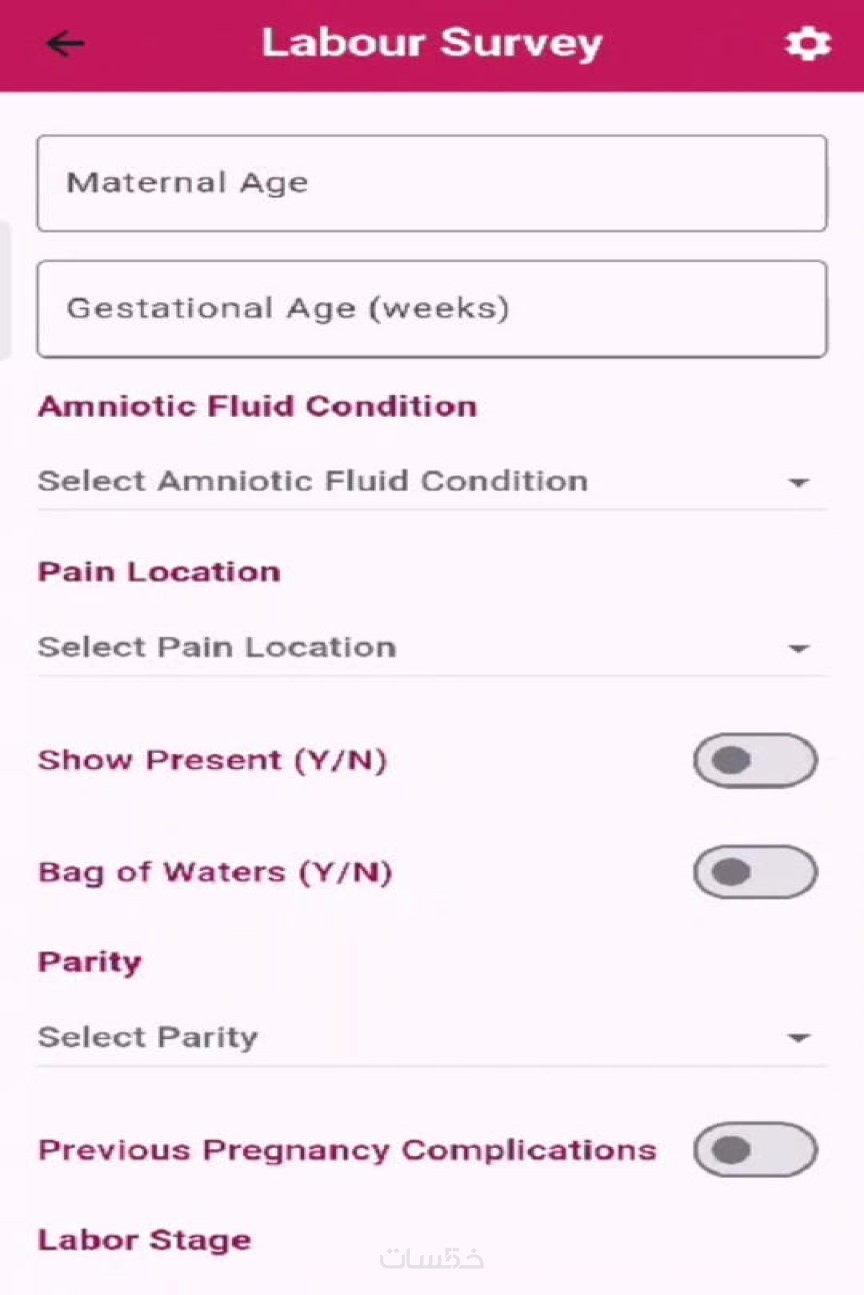Enable the Bag of Waters switch

(x=755, y=872)
